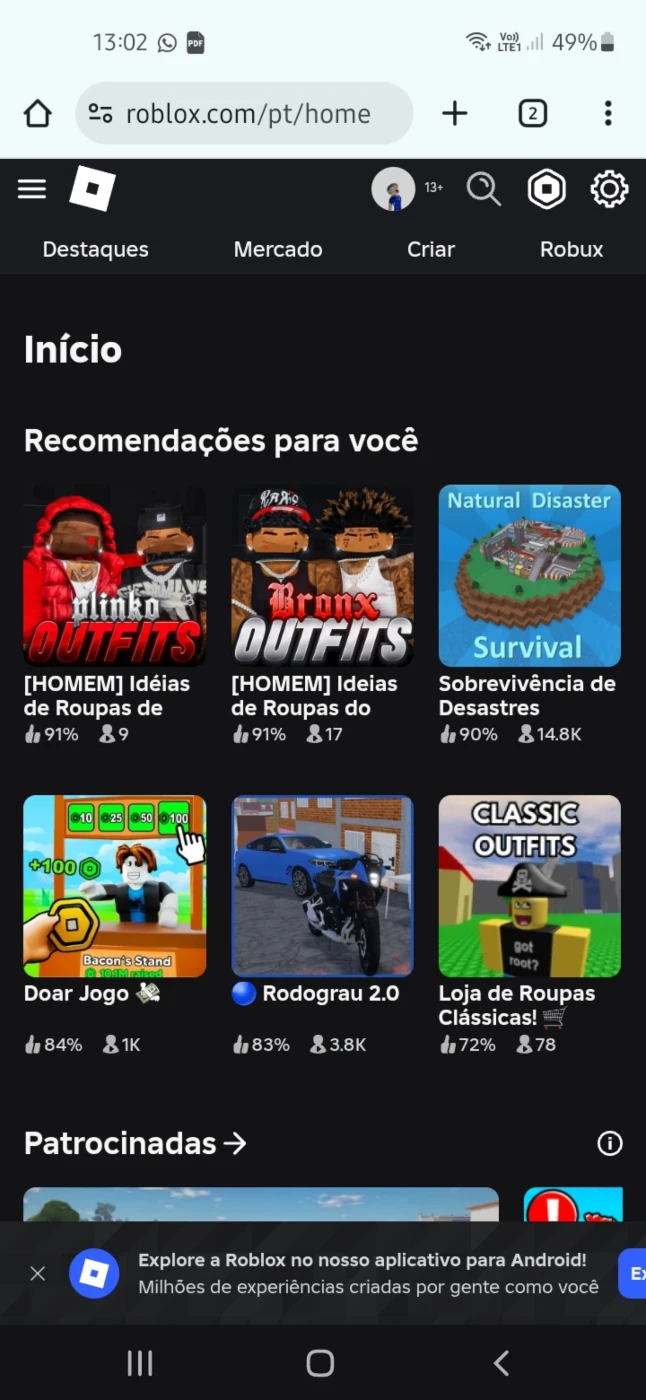Open the Doar Jogo experience

tap(115, 925)
